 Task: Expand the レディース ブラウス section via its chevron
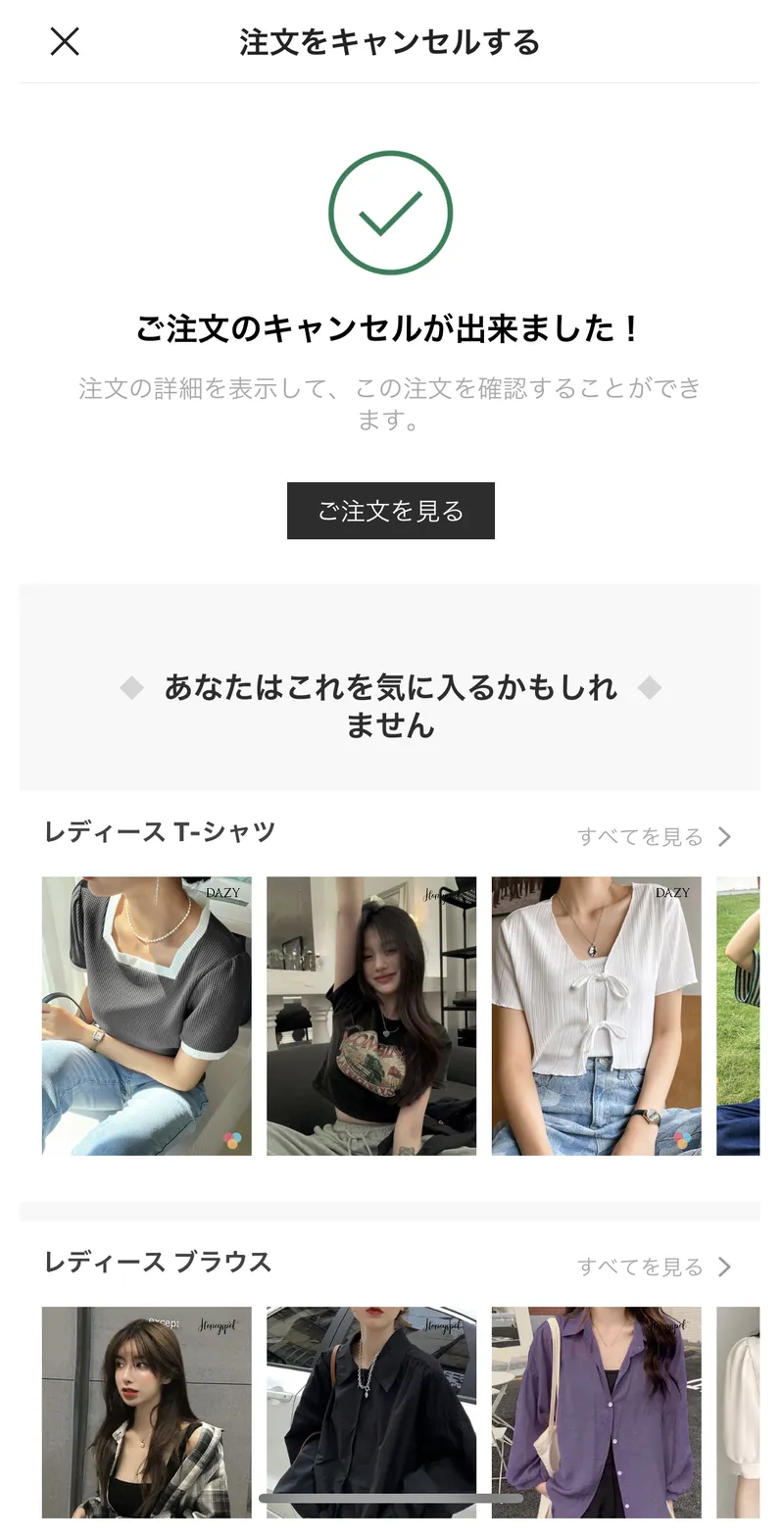point(725,1266)
